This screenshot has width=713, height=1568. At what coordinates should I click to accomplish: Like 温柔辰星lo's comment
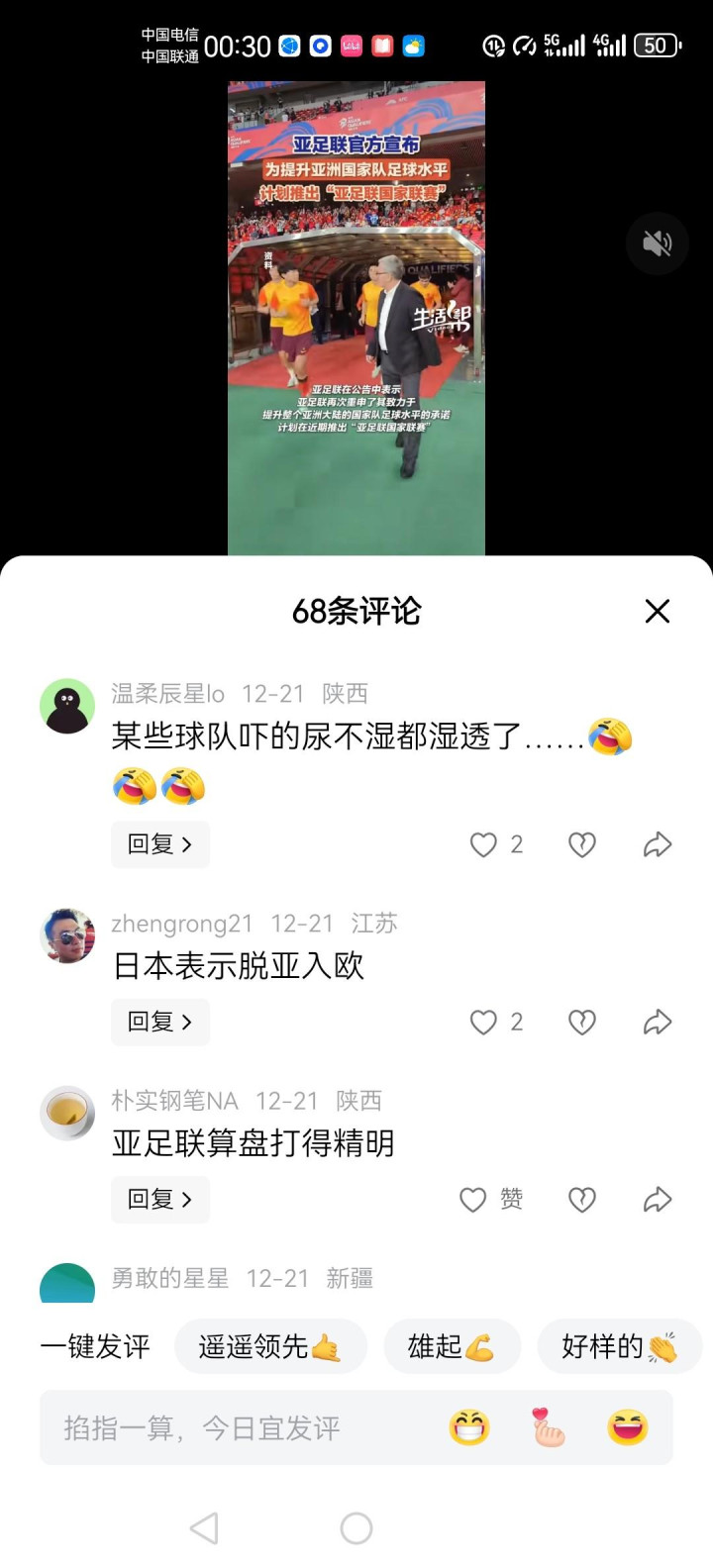pyautogui.click(x=483, y=844)
